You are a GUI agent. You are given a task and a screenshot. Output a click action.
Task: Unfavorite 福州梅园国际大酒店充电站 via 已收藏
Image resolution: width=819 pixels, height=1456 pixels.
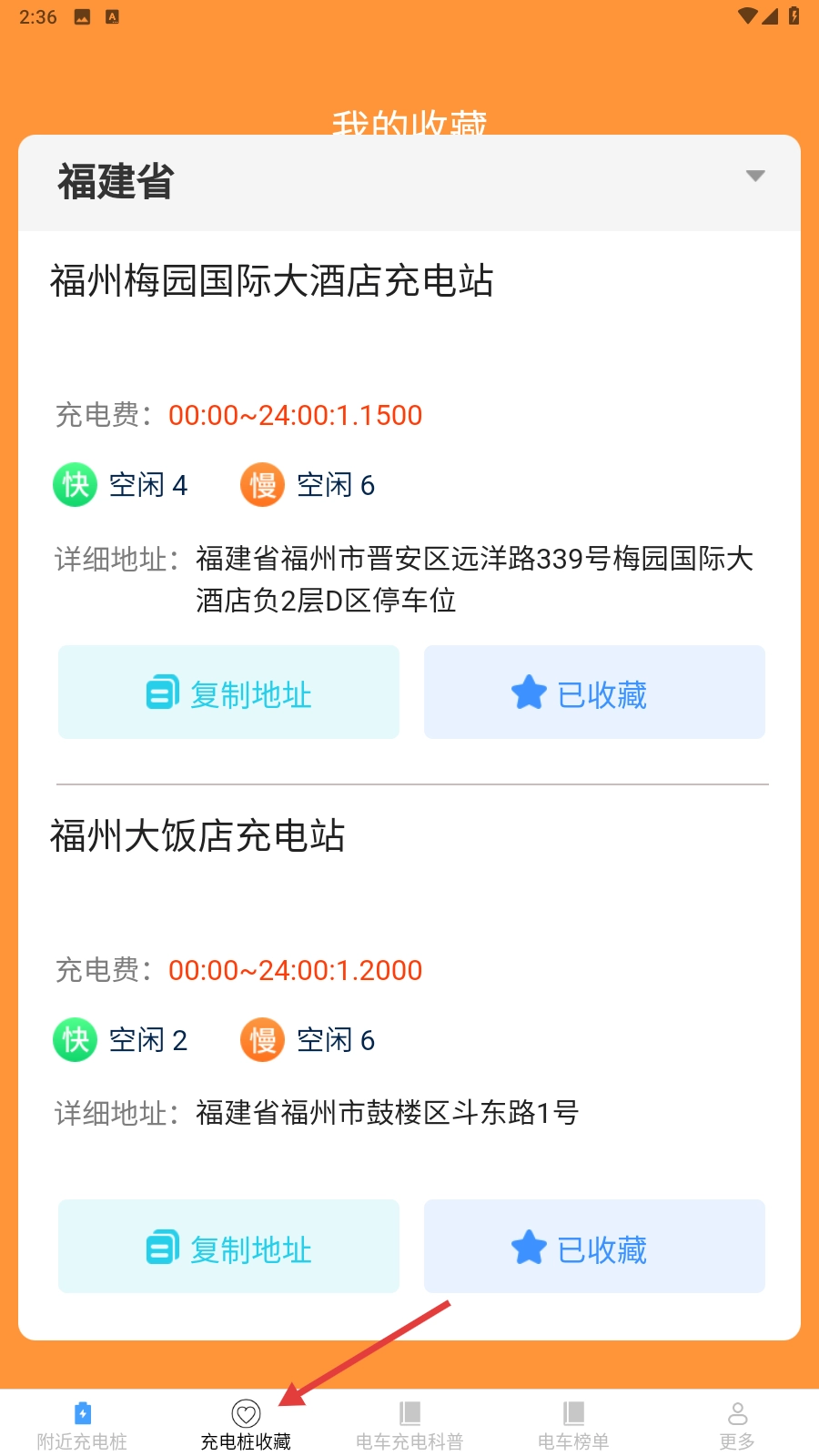[594, 693]
